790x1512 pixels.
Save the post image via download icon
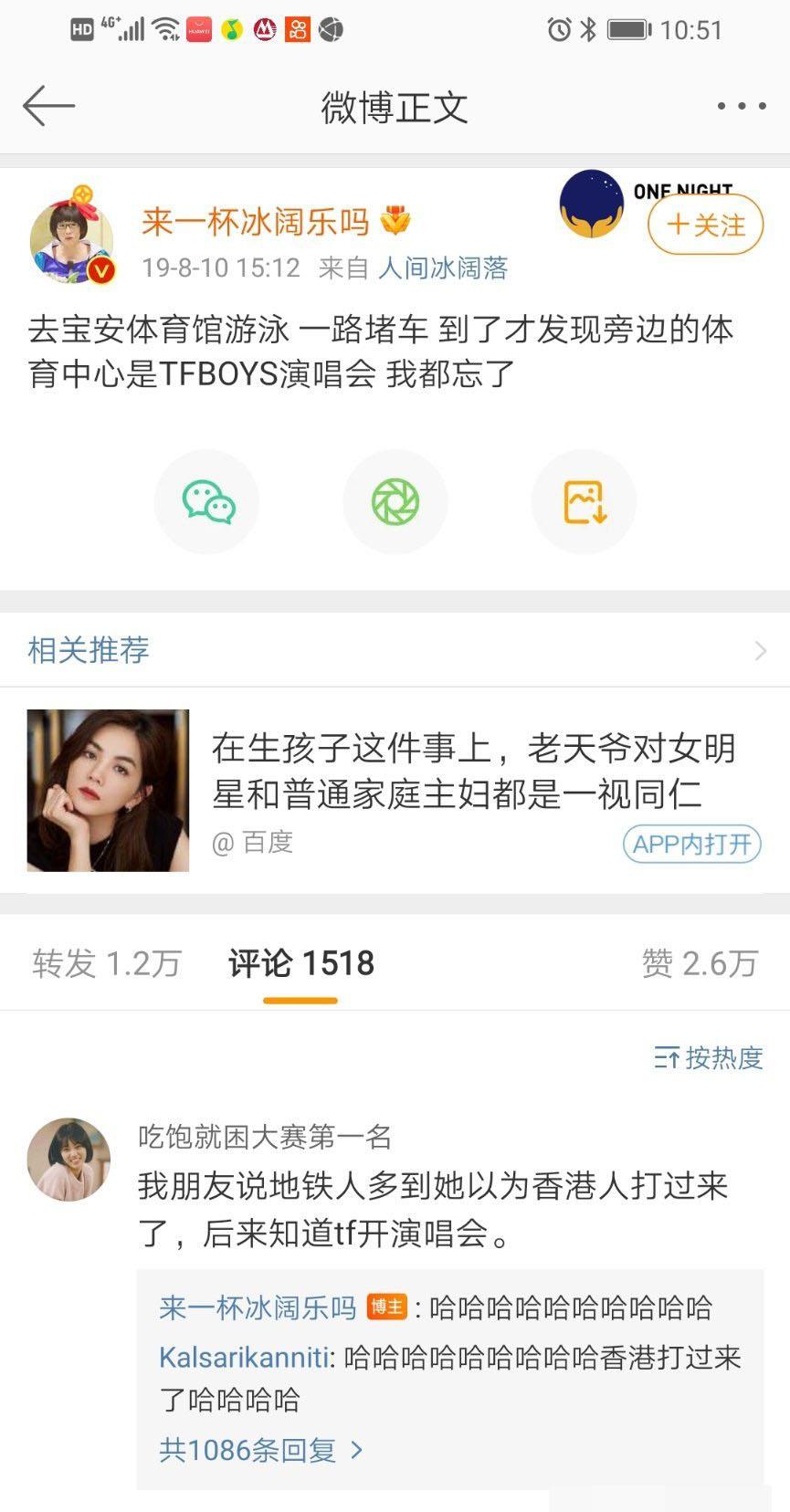tap(584, 501)
